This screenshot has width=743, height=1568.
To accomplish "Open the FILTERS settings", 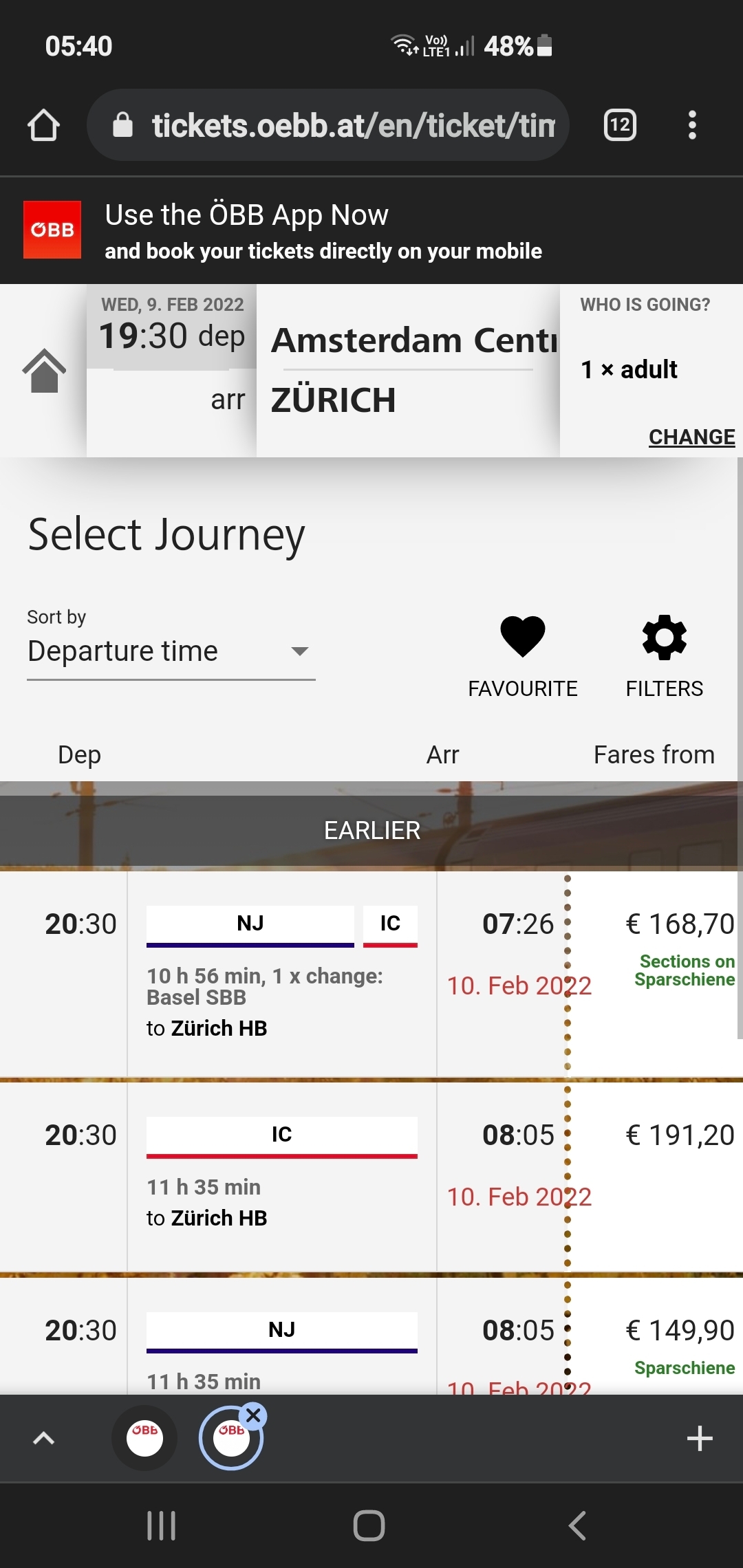I will coord(664,657).
